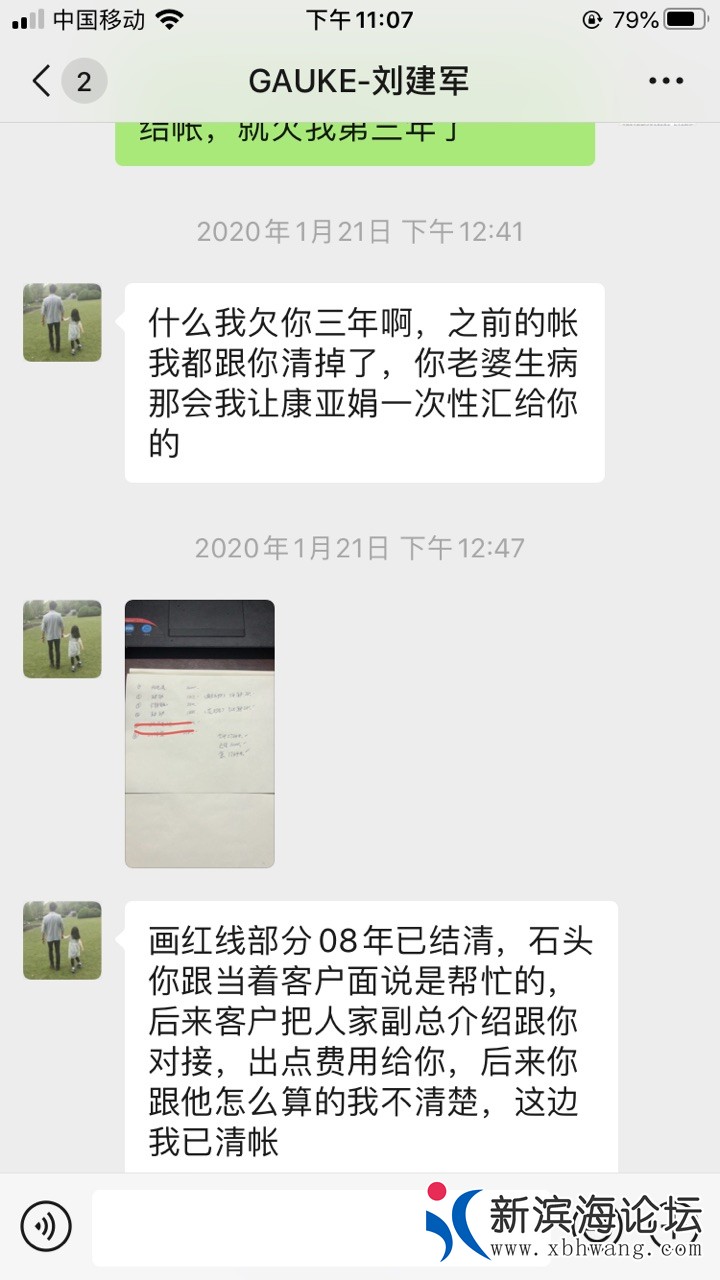Open sender's avatar beside "什么我欠你三年啊" message
This screenshot has height=1280, width=720.
(62, 322)
